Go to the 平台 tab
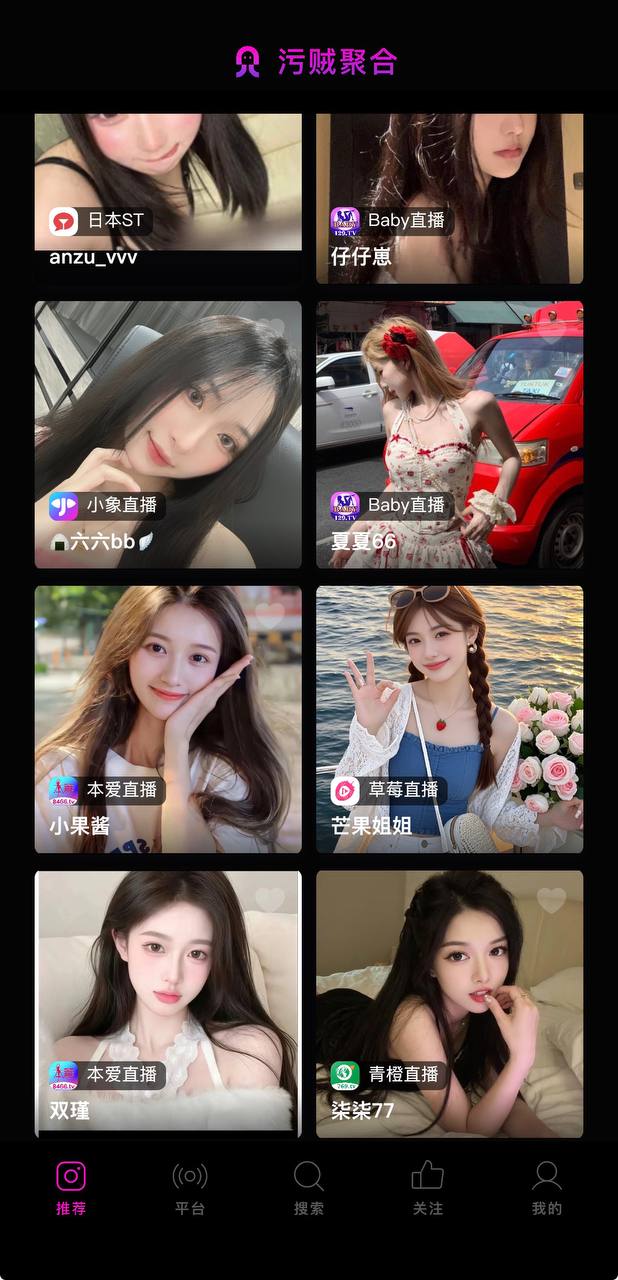Screen dimensions: 618x1280 tap(190, 1188)
